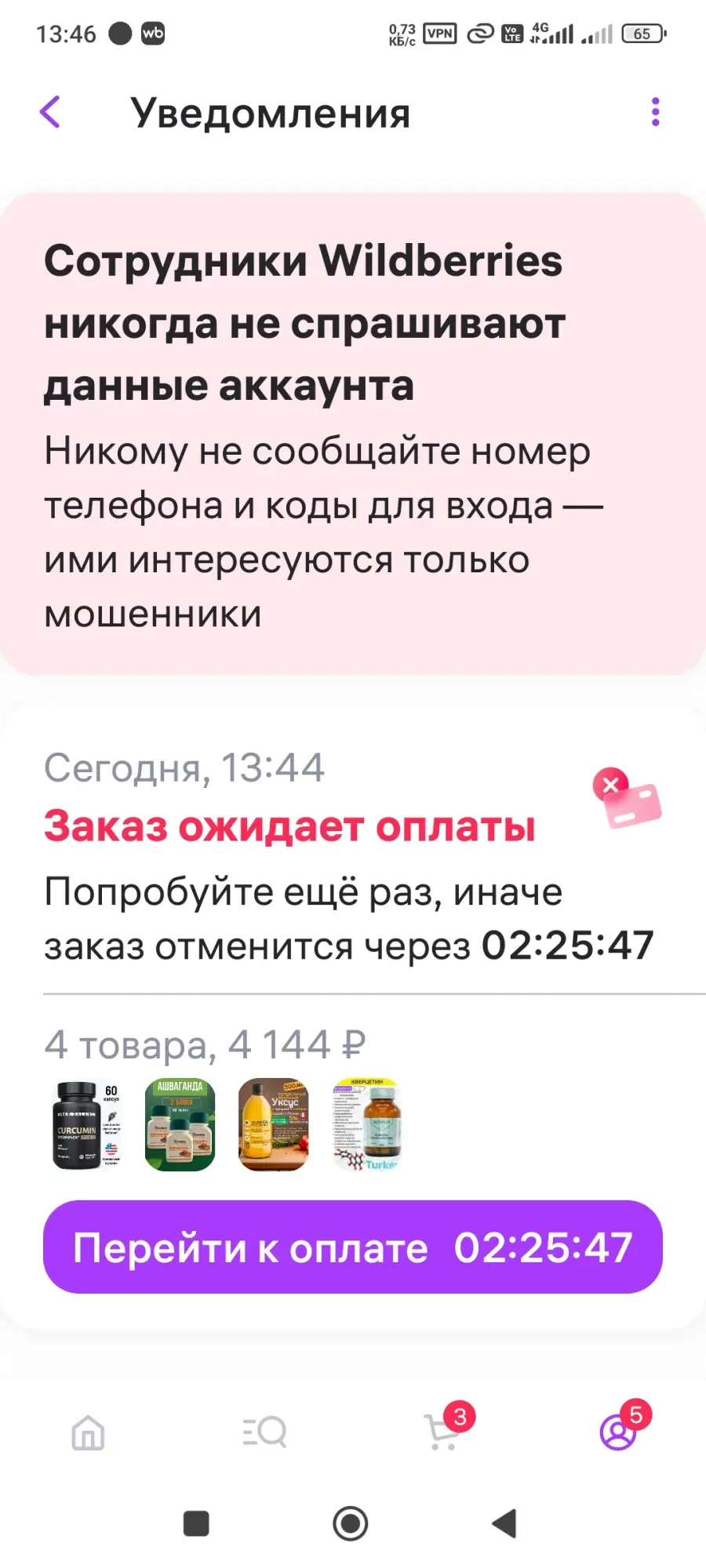Open recent apps via the square button
The width and height of the screenshot is (706, 1568).
[x=196, y=1523]
